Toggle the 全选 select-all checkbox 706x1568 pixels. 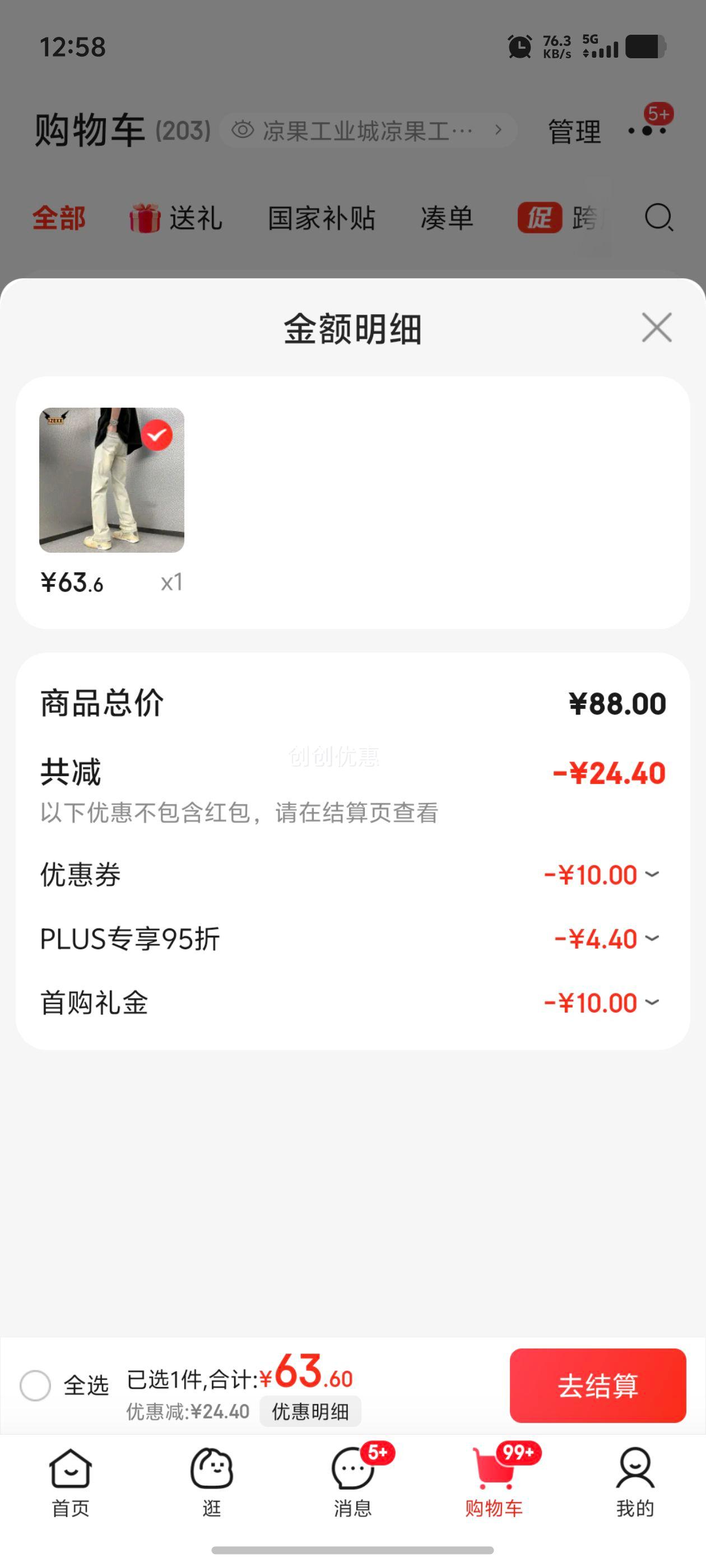[x=35, y=1386]
